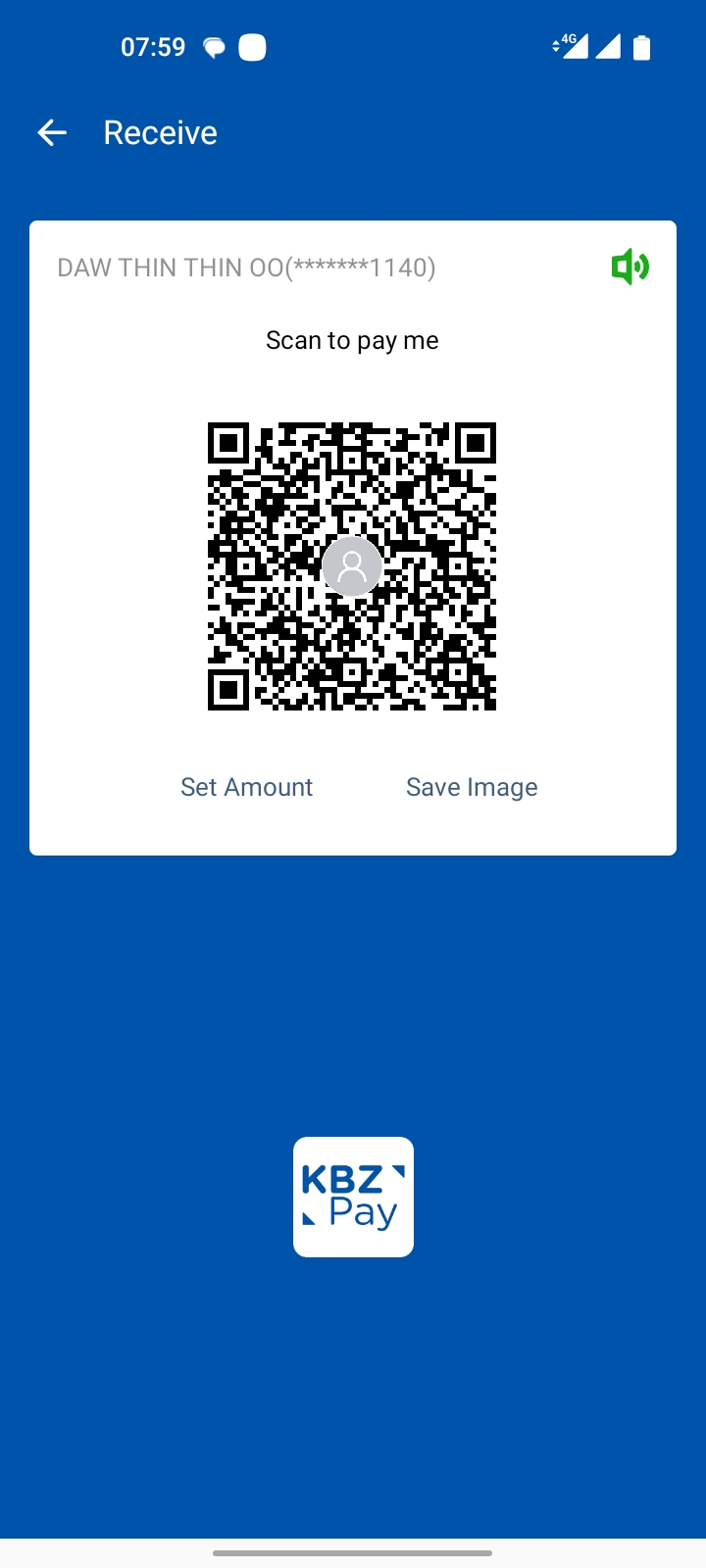Go back from the Receive screen
The width and height of the screenshot is (706, 1568).
click(x=52, y=132)
